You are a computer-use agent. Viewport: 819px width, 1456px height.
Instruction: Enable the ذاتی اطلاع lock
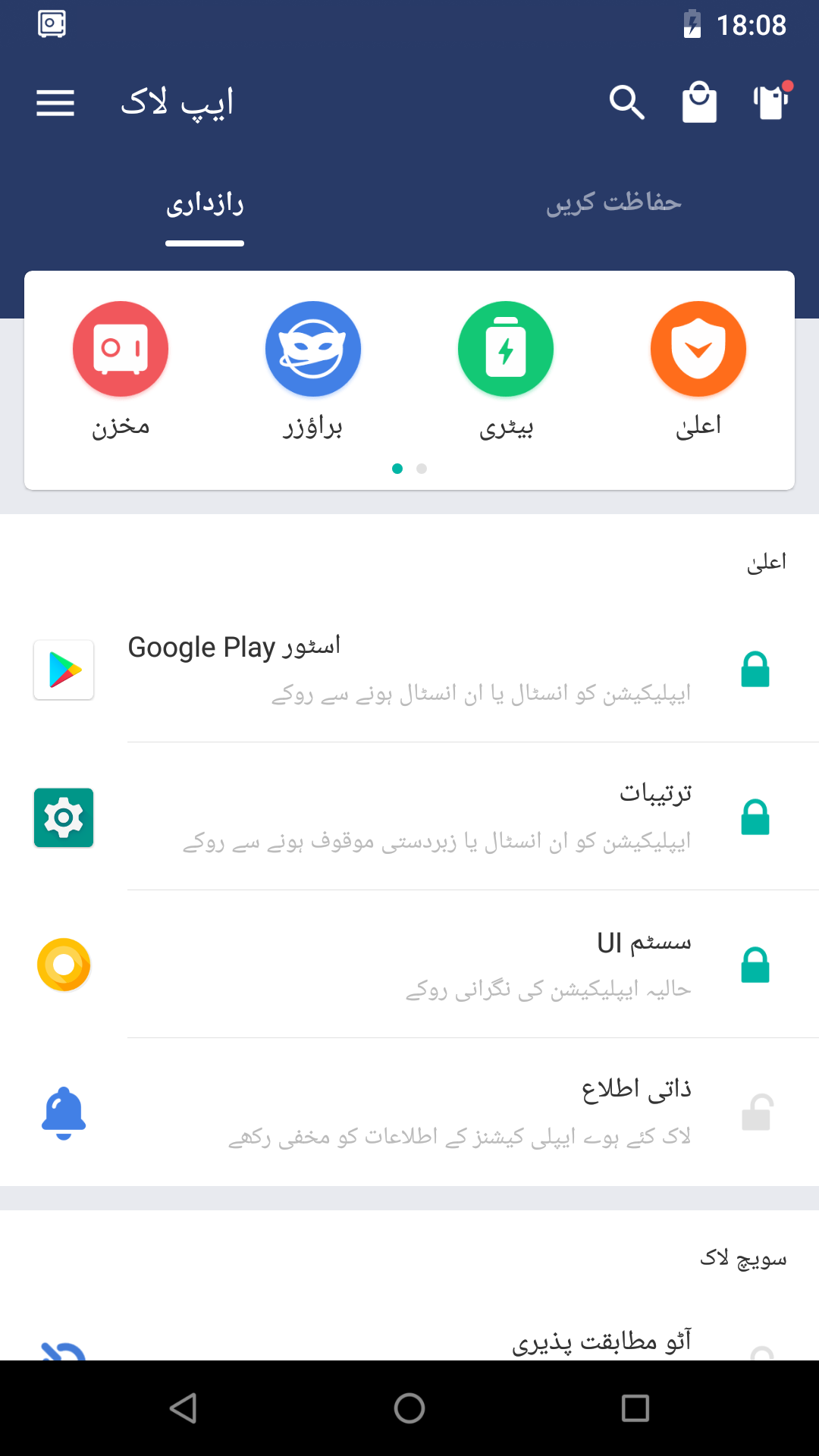756,1112
